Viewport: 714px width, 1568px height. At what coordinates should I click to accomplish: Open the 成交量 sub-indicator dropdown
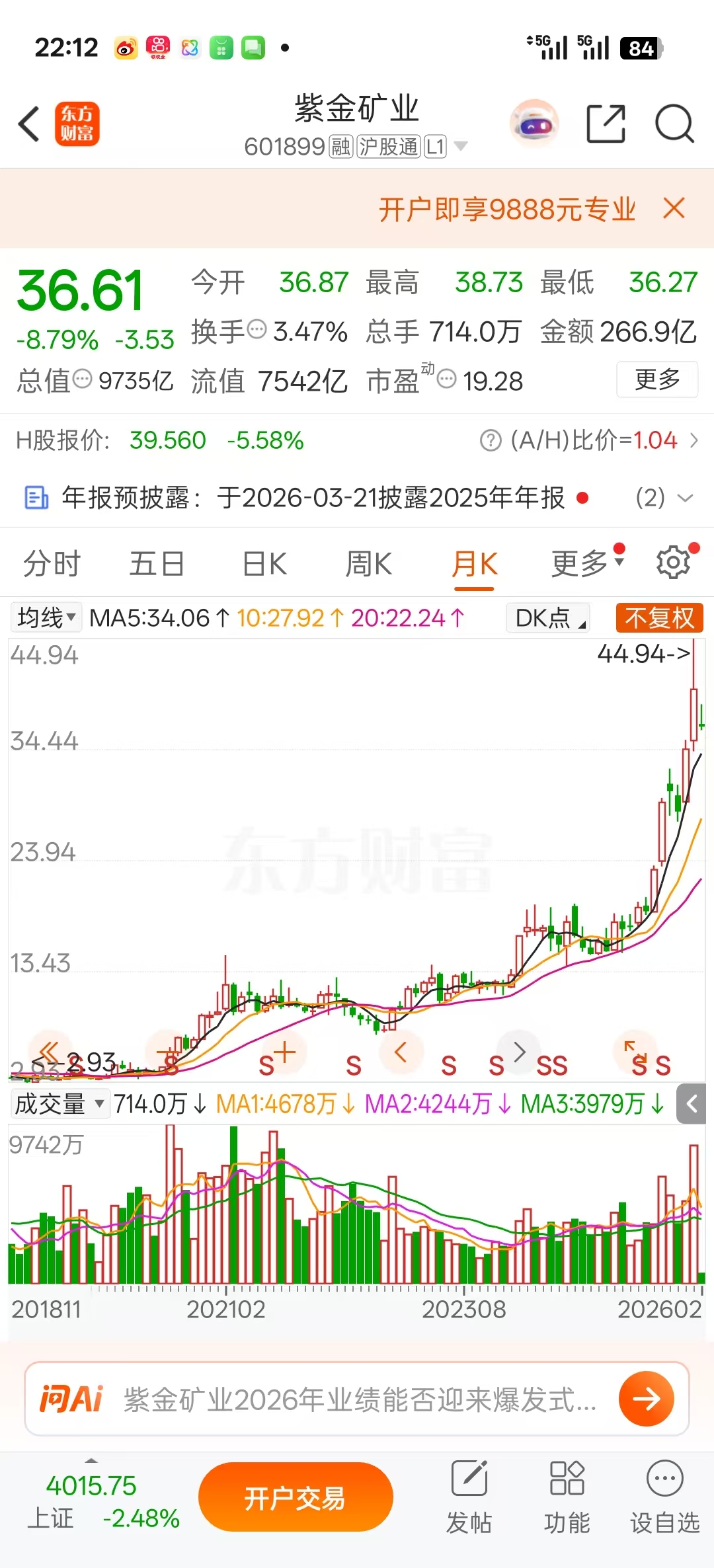59,1103
